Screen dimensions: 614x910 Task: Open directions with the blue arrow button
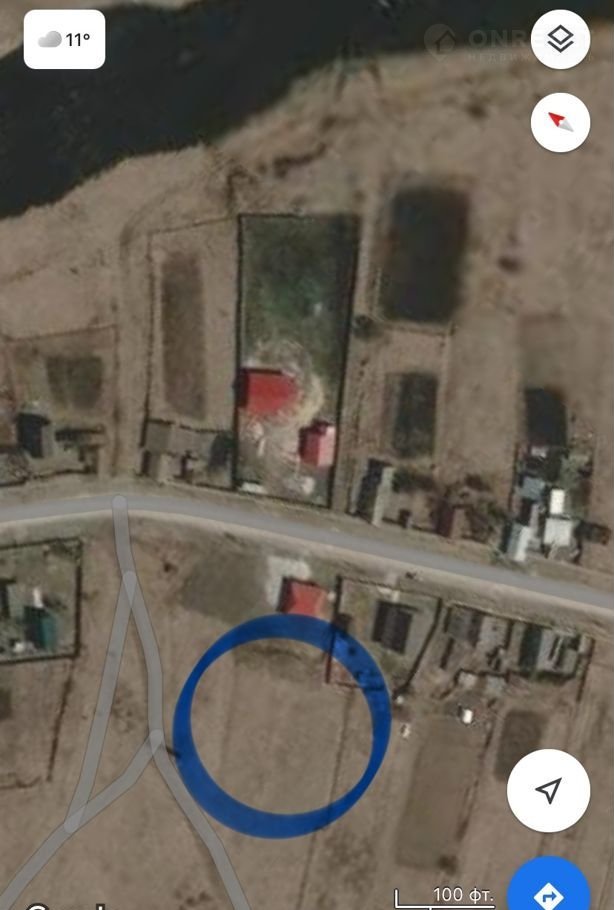click(x=549, y=888)
